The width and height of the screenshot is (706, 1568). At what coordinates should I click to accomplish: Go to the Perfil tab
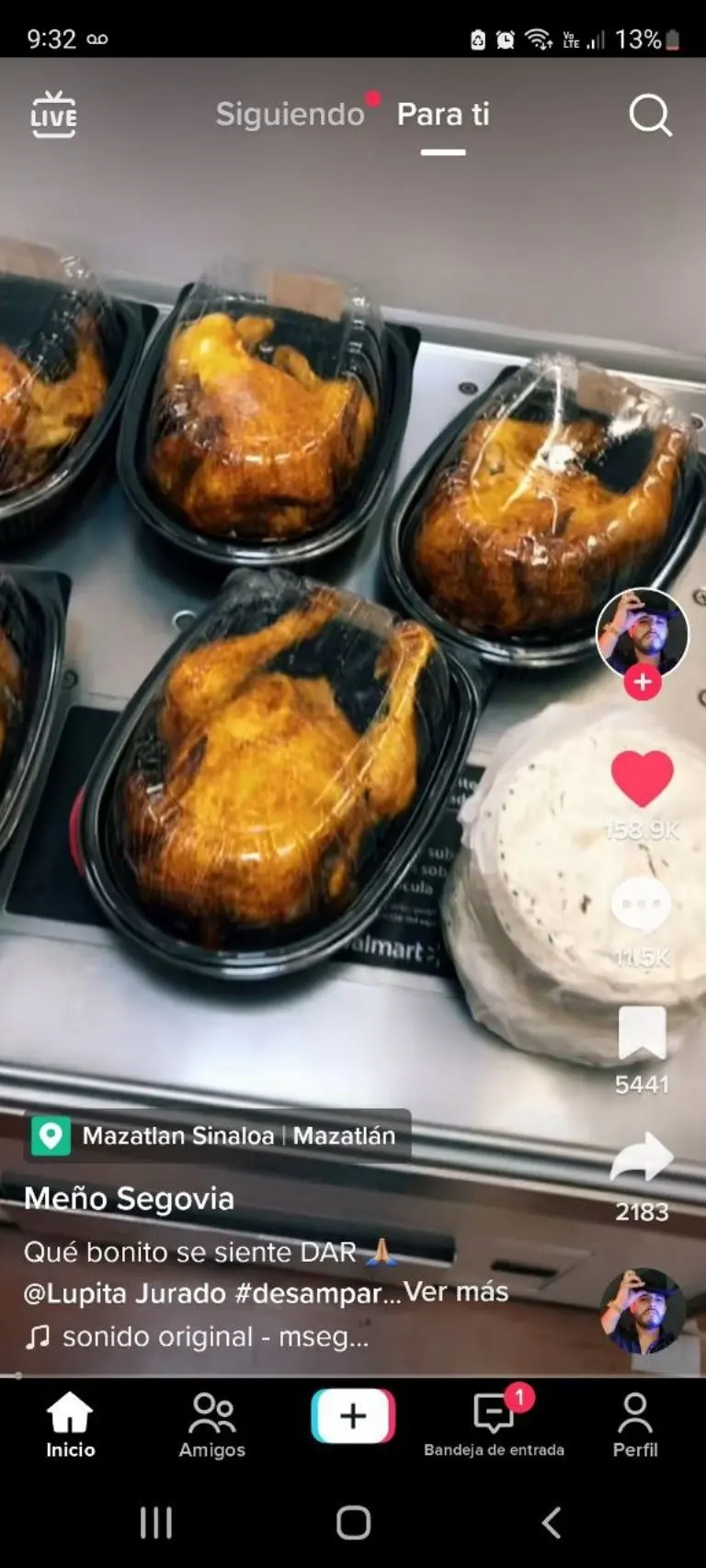(634, 1425)
